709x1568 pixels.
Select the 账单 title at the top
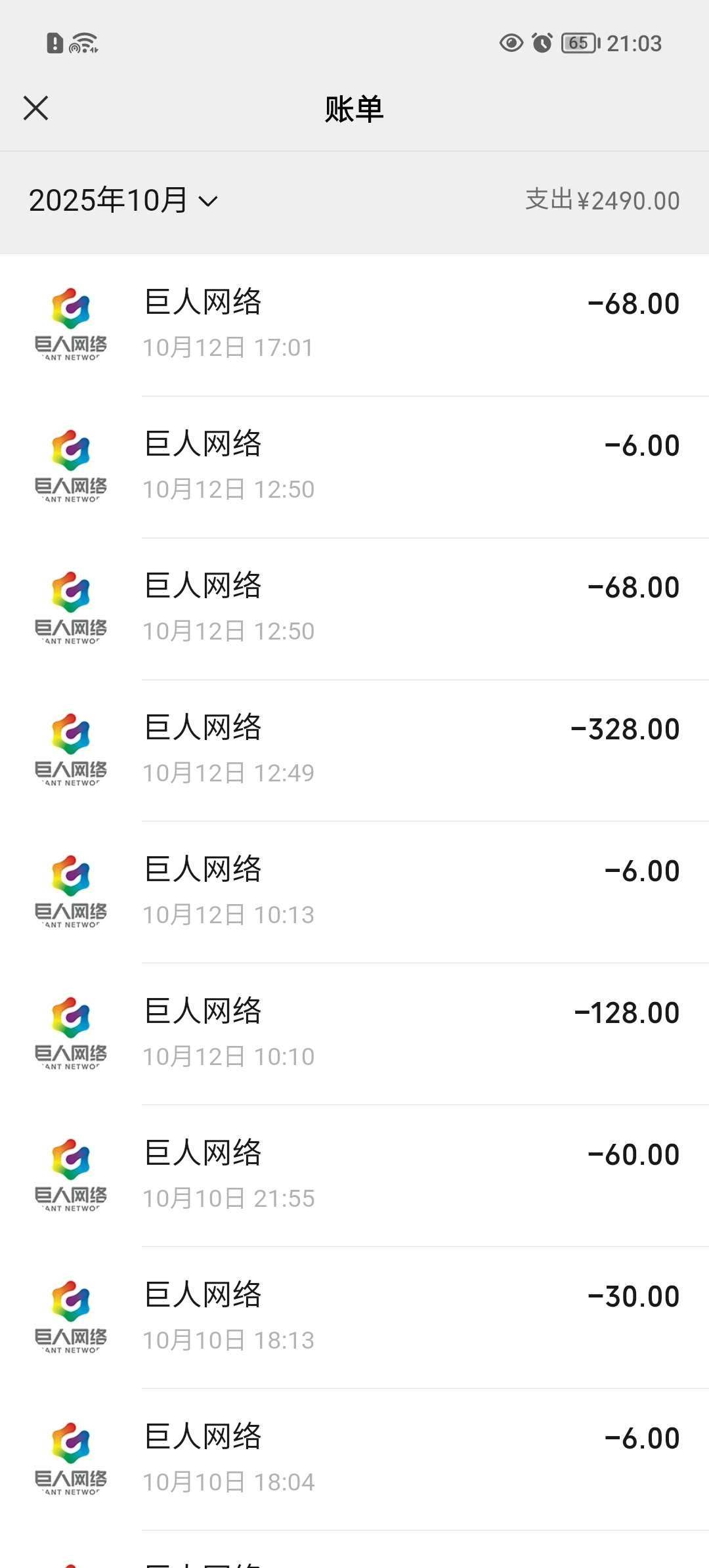pos(354,109)
